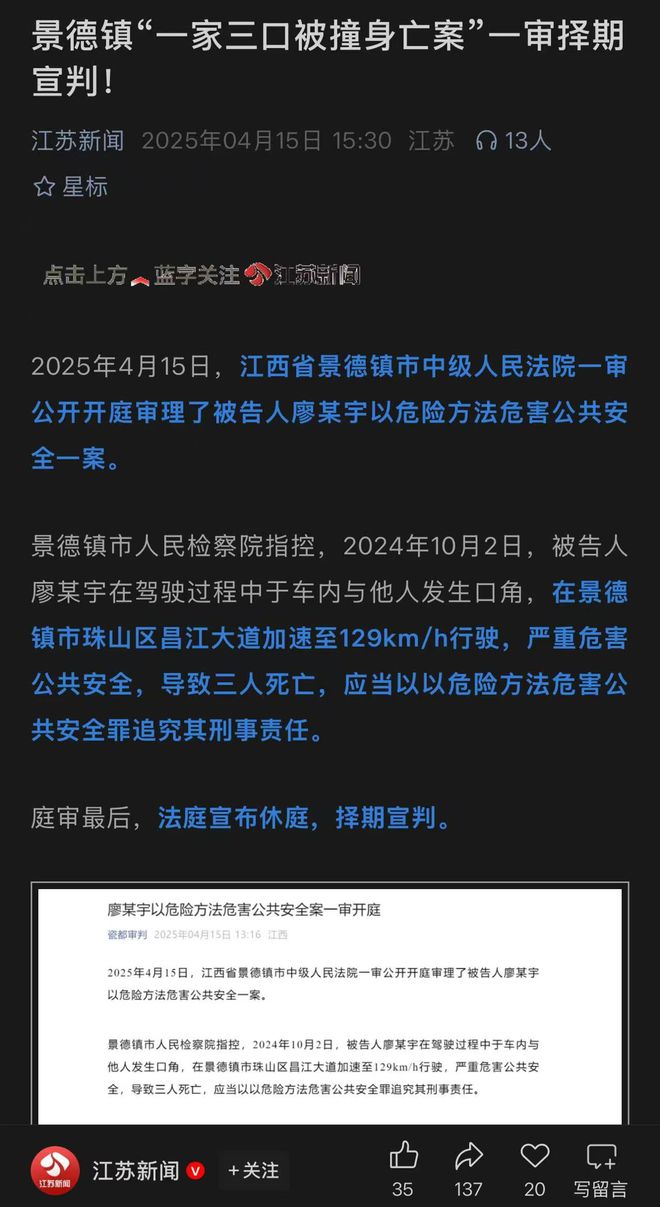The width and height of the screenshot is (660, 1207).
Task: Open the embedded 廖某宇 court hearing screenshot
Action: [330, 1003]
